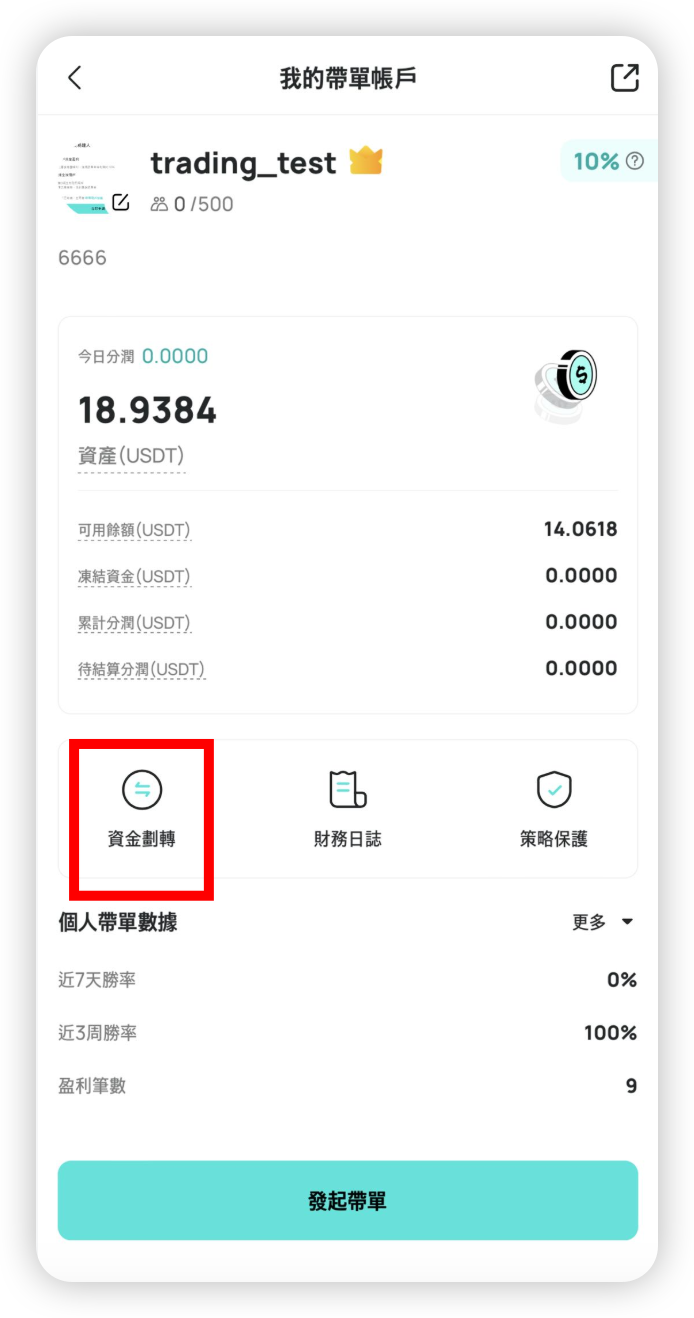This screenshot has height=1318, width=694.
Task: Share the copy-trading account page
Action: [624, 78]
